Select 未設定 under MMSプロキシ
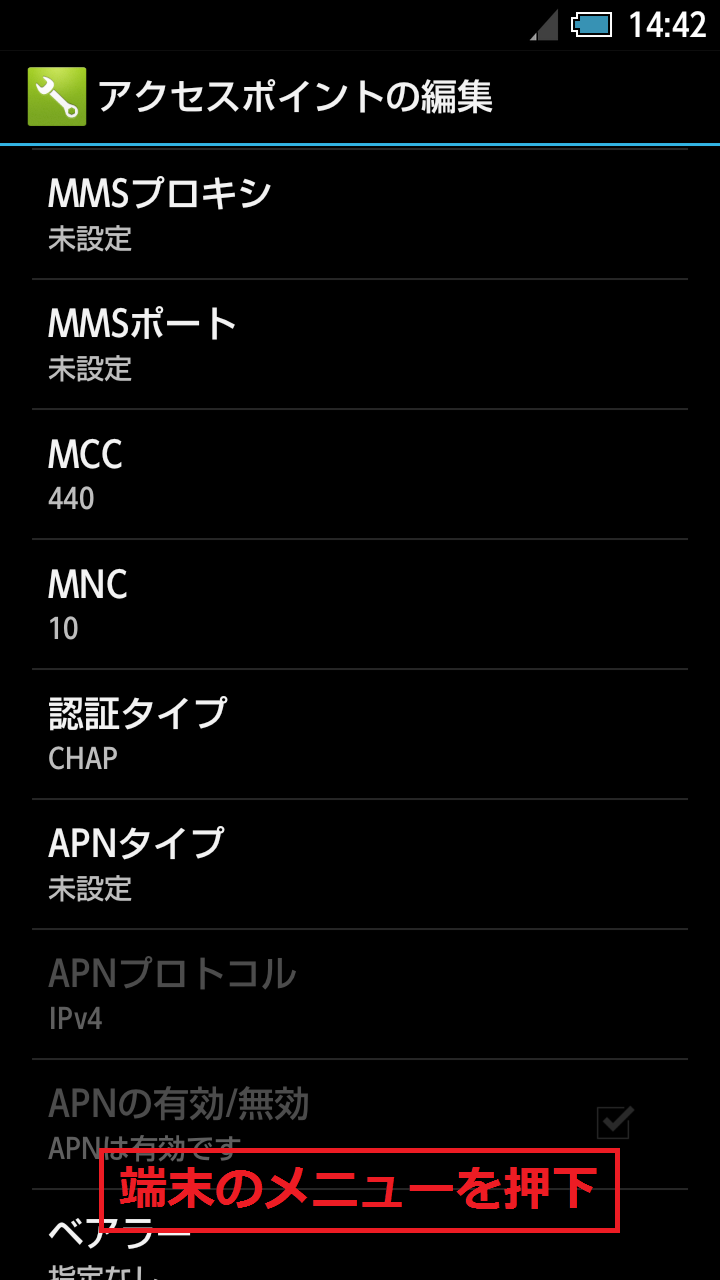 (89, 240)
